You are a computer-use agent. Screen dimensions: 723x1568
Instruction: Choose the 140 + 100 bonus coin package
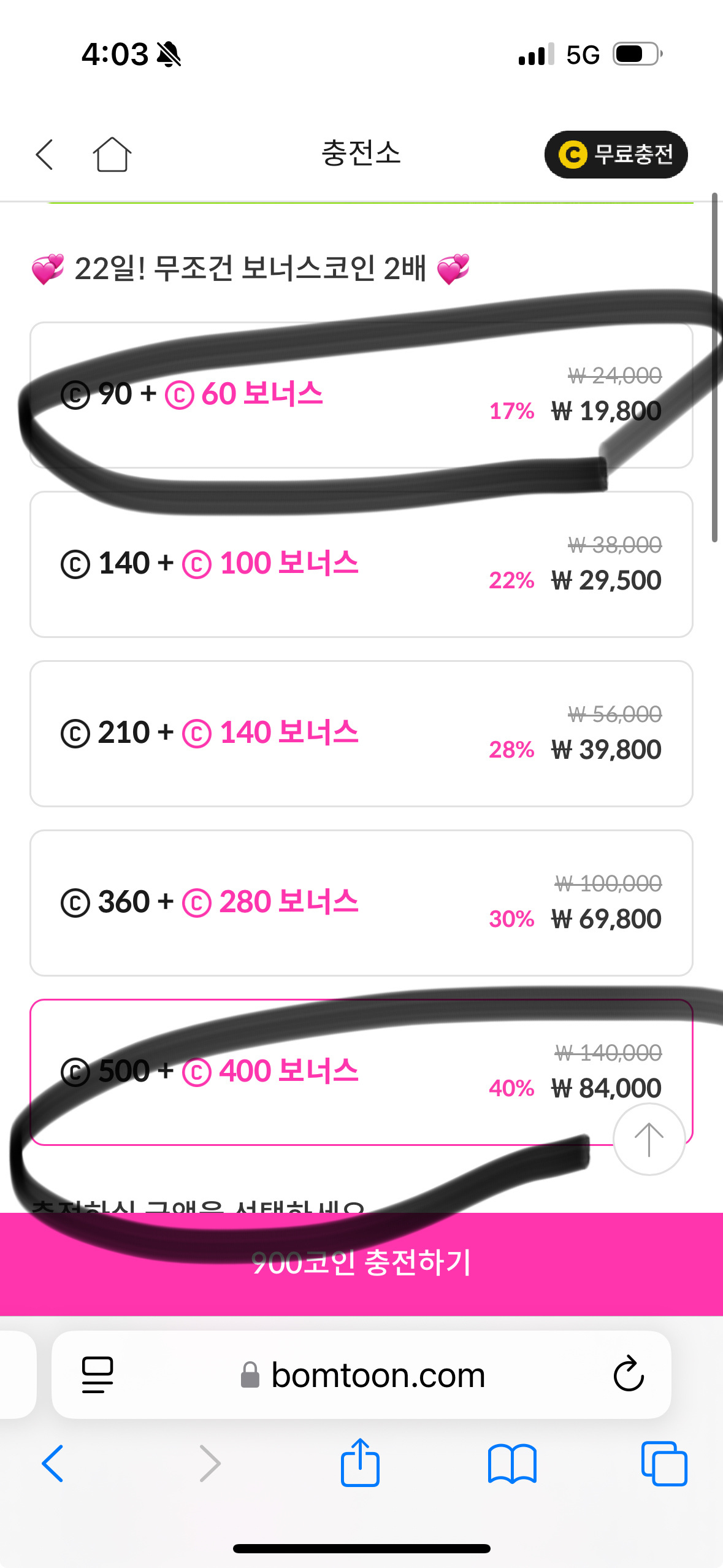pyautogui.click(x=361, y=564)
